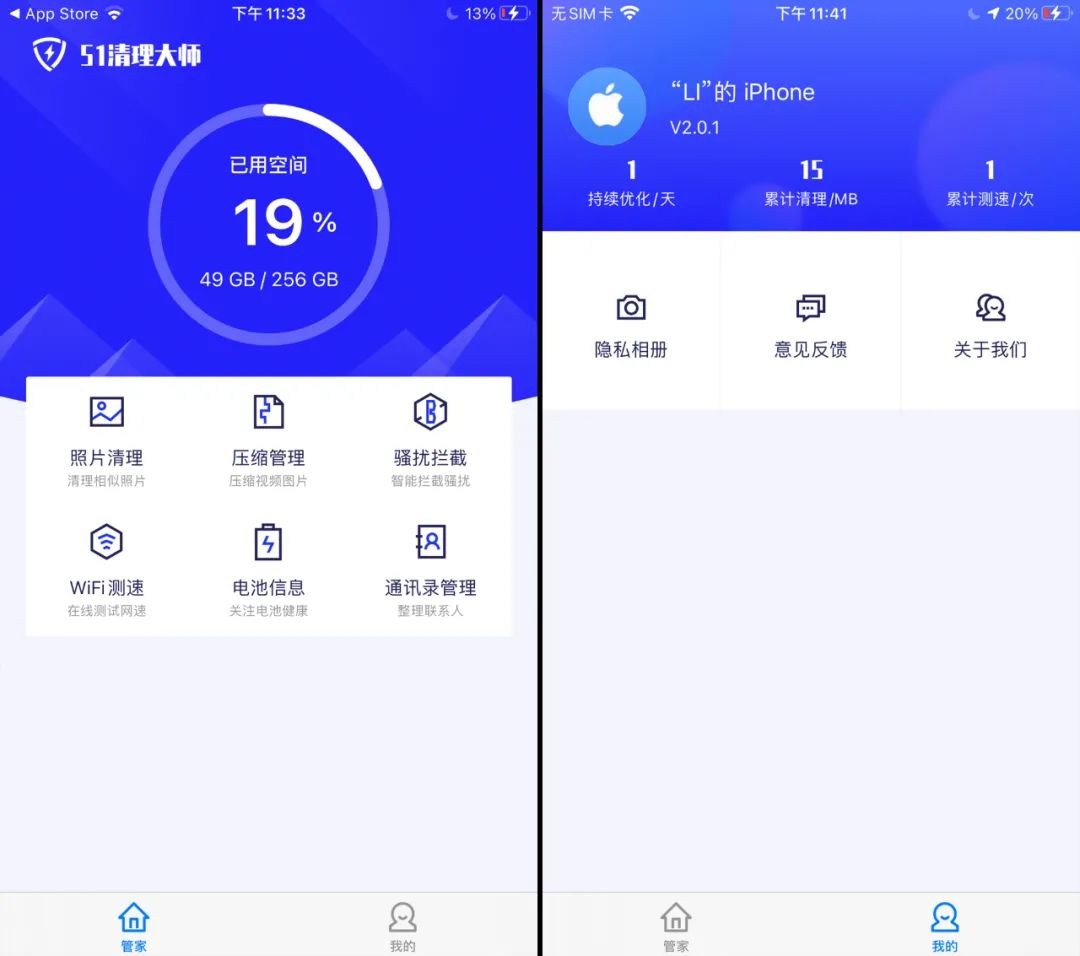Return to App Store via status bar
The height and width of the screenshot is (956, 1080).
tap(54, 14)
